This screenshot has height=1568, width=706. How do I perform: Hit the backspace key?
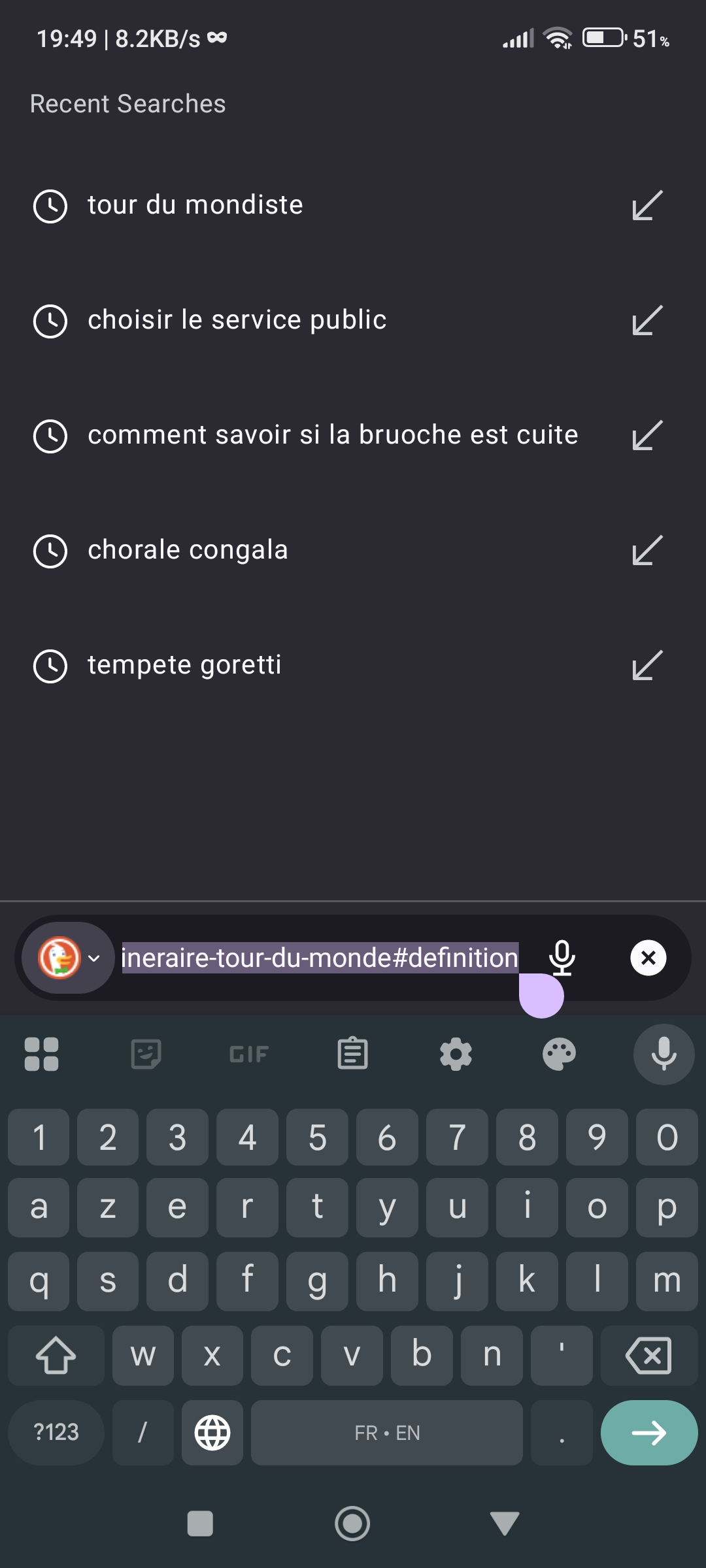tap(648, 1356)
